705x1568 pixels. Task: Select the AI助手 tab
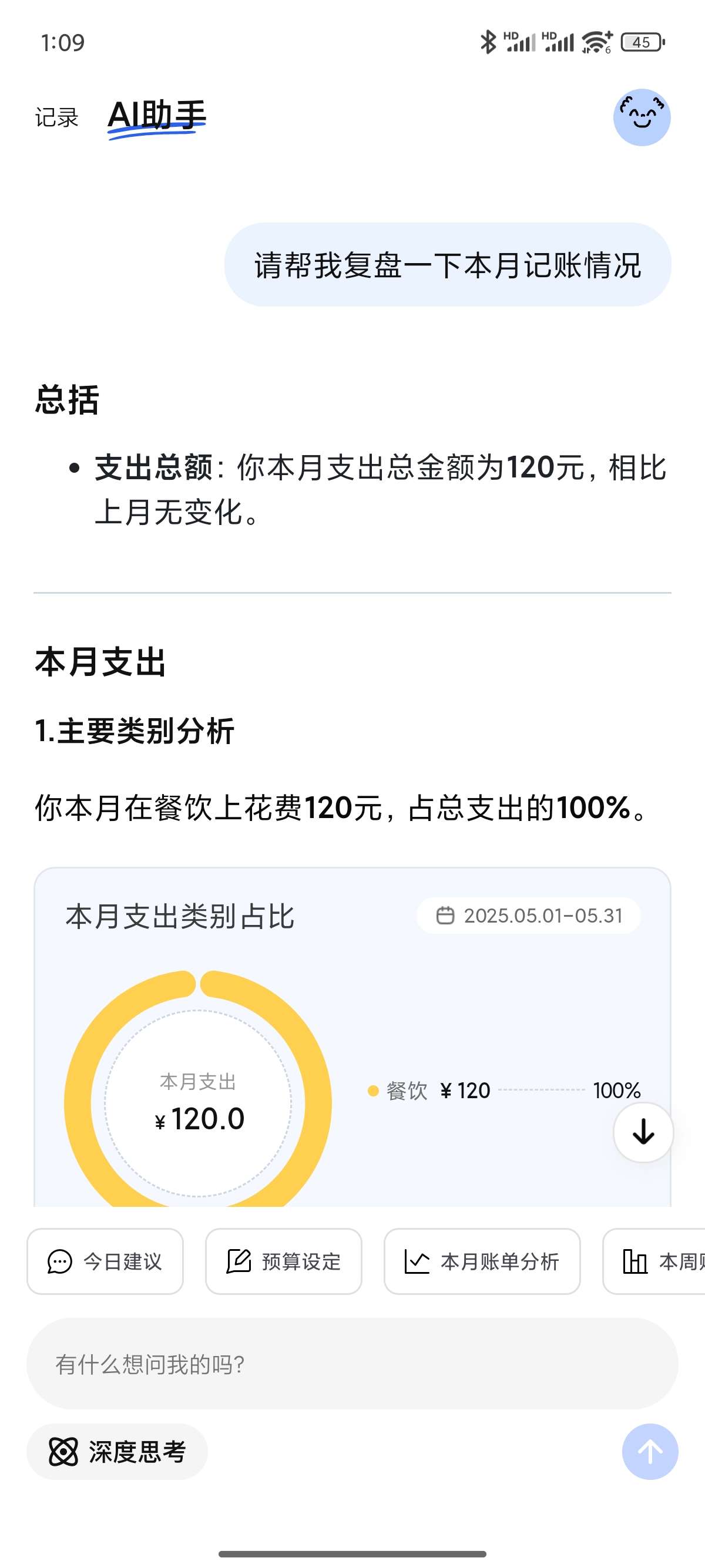[x=156, y=116]
